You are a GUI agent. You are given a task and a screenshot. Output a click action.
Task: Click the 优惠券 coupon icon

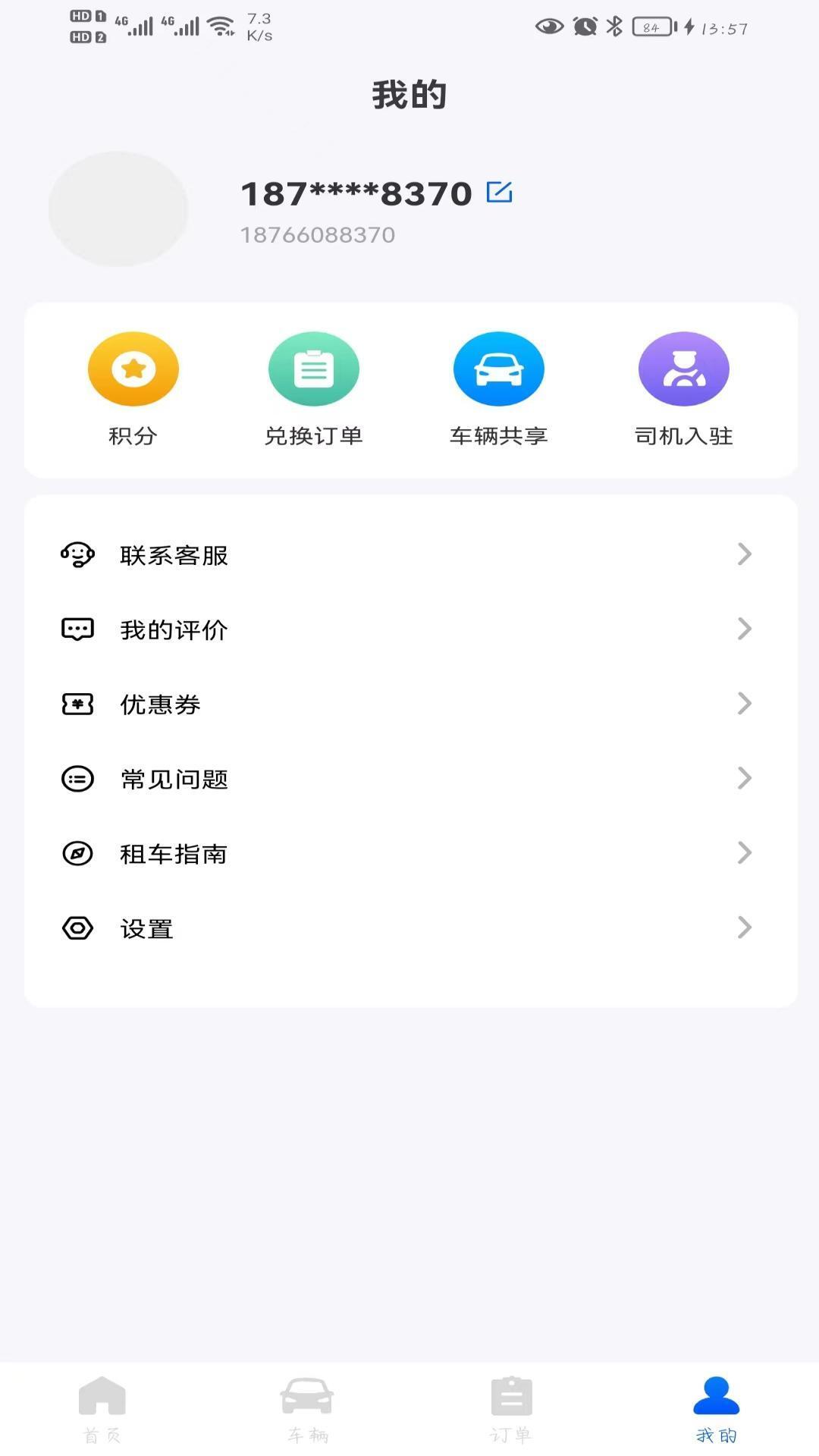tap(77, 704)
